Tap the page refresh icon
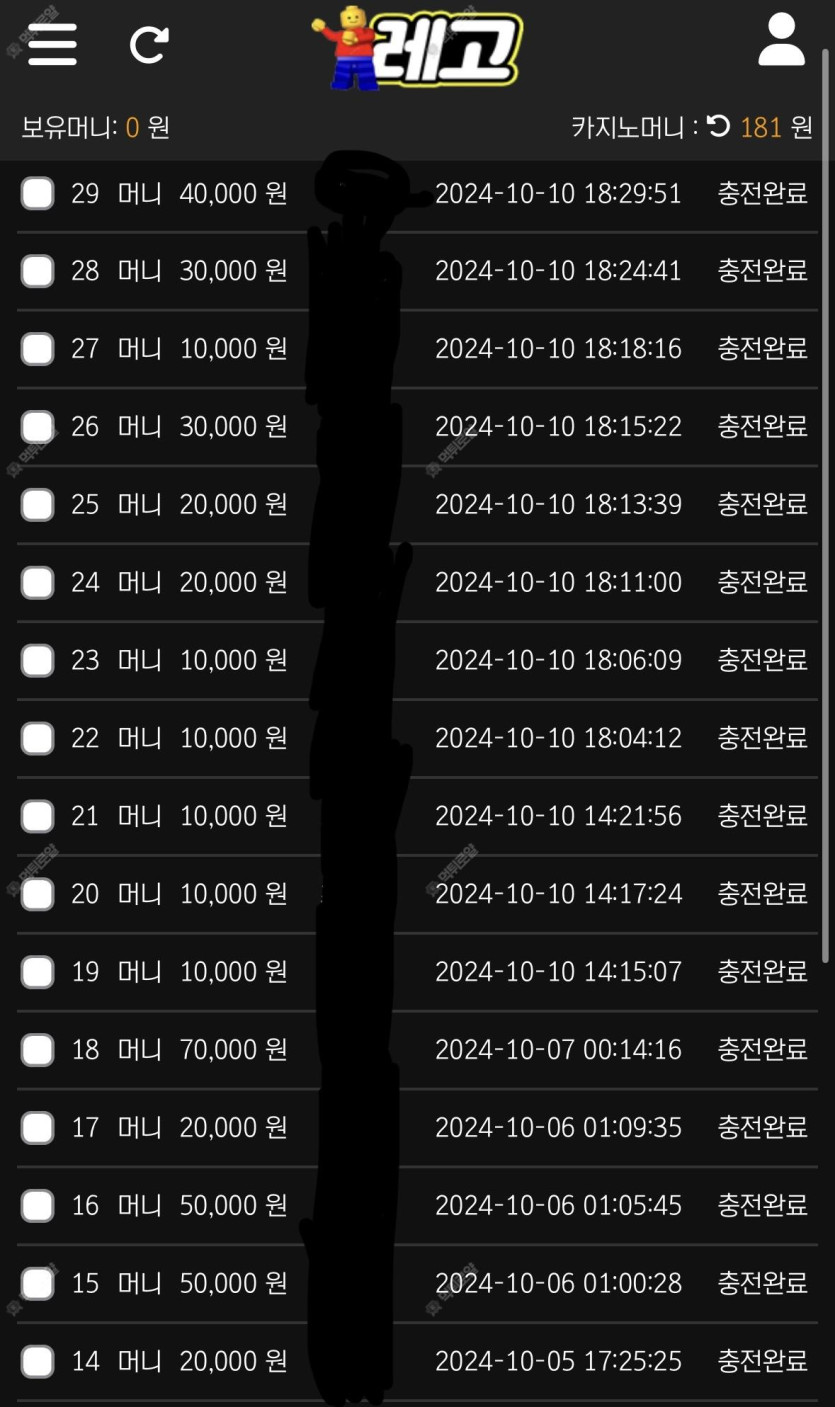Image resolution: width=835 pixels, height=1407 pixels. [x=150, y=45]
